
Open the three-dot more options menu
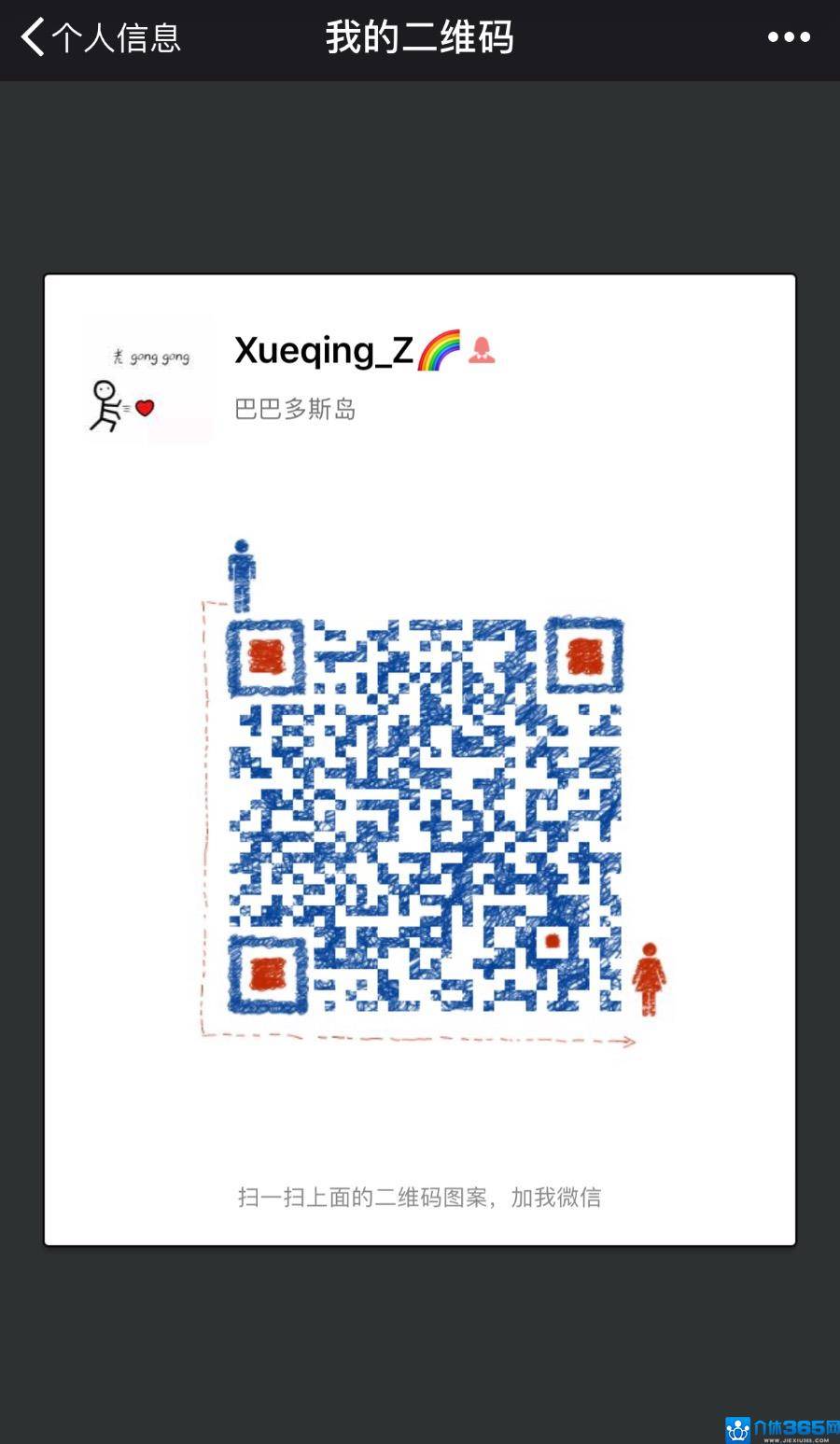789,37
